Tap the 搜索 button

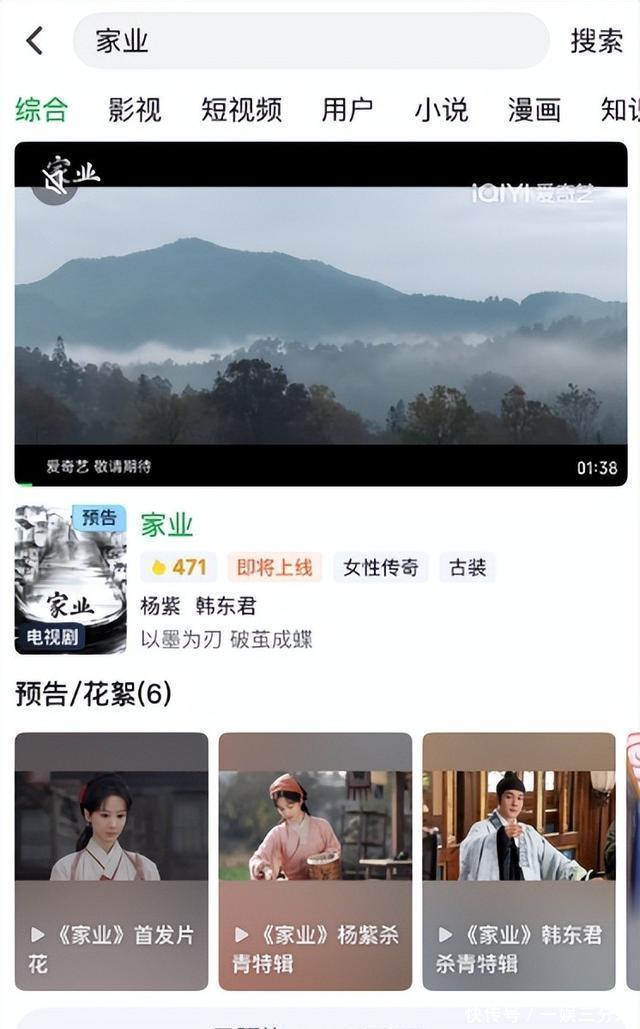pos(596,41)
